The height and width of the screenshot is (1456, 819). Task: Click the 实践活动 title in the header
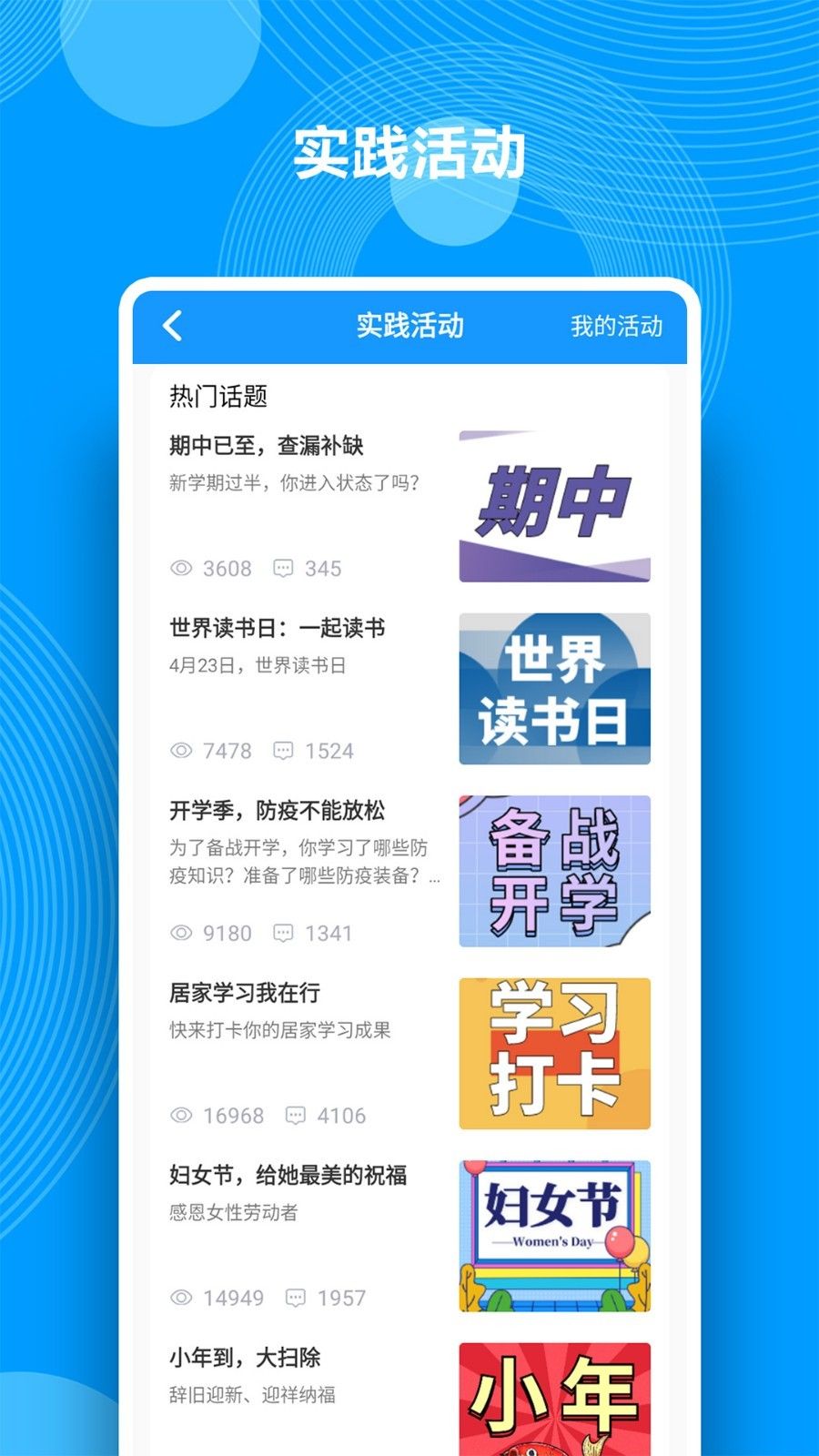[x=410, y=325]
